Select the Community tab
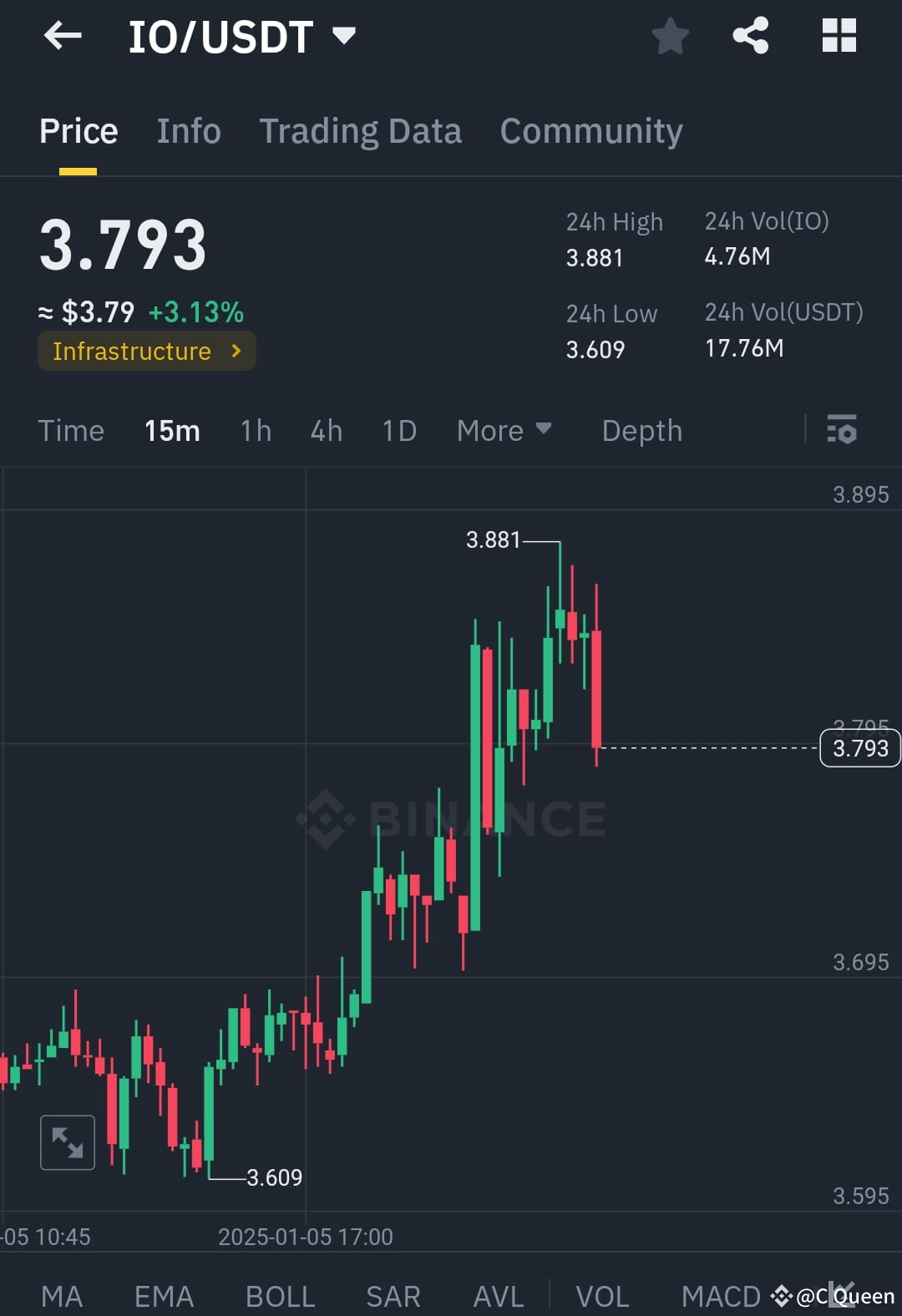The image size is (902, 1316). (590, 131)
